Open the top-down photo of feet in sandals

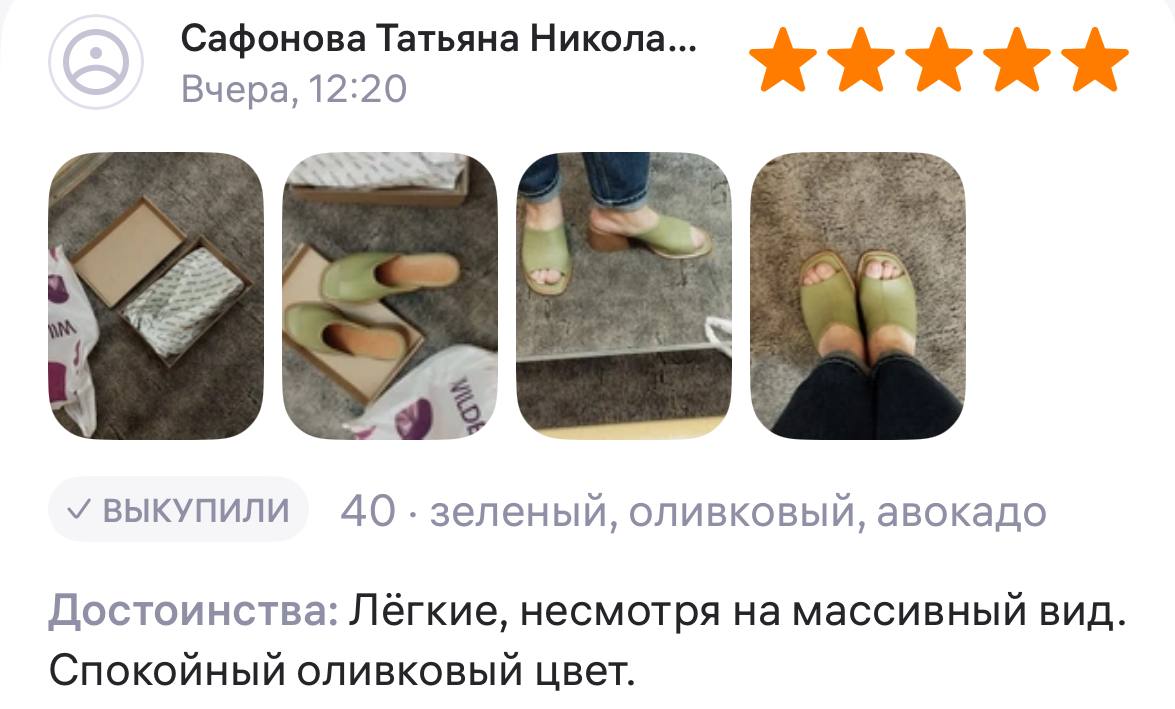858,295
